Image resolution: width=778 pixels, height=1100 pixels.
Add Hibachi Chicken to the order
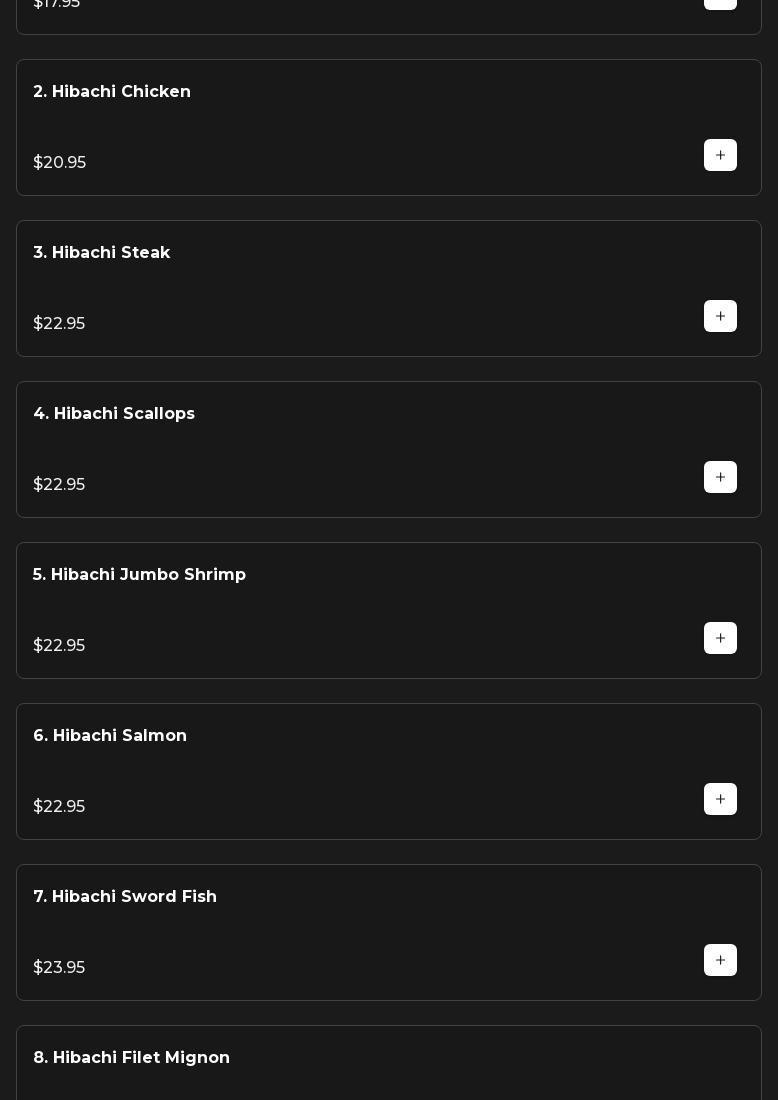click(720, 155)
